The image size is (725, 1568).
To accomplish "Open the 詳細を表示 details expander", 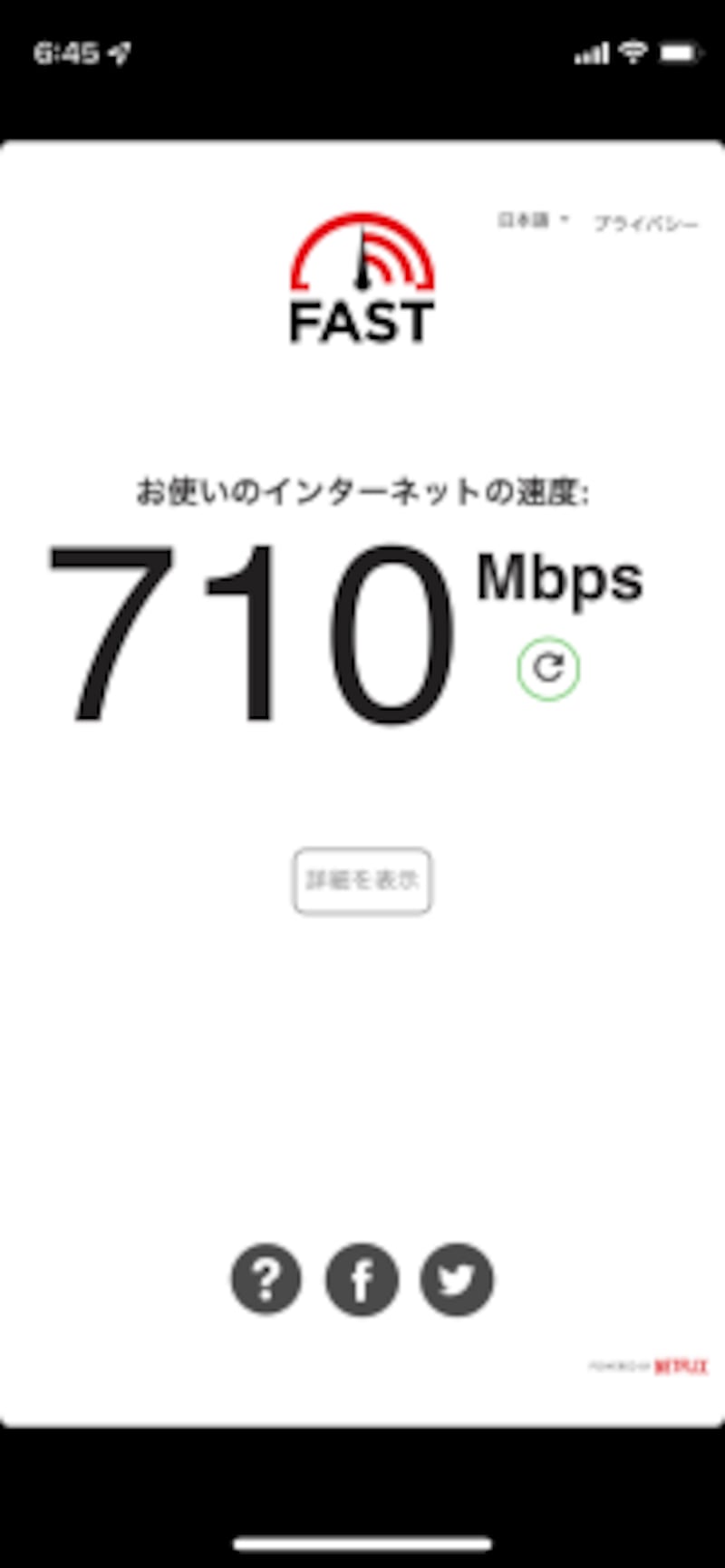I will click(361, 880).
